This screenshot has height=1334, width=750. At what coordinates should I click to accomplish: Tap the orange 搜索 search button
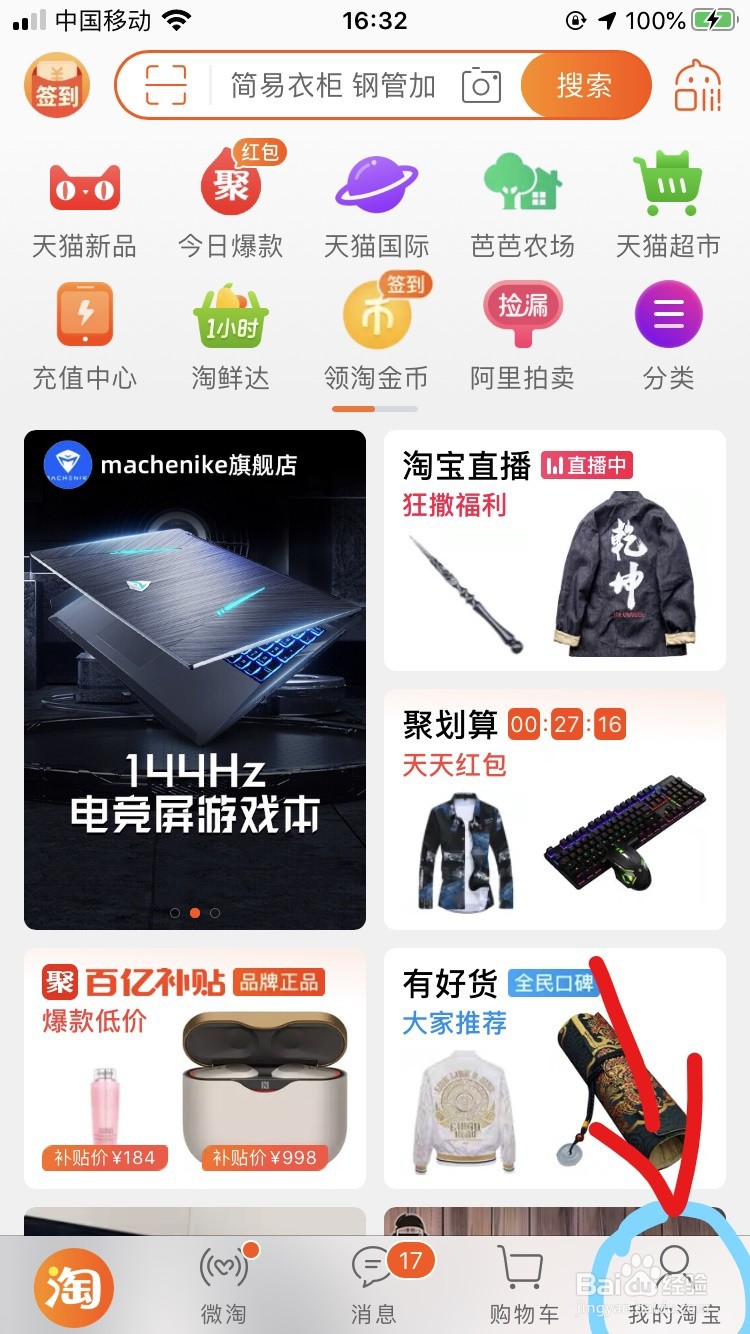(x=587, y=87)
